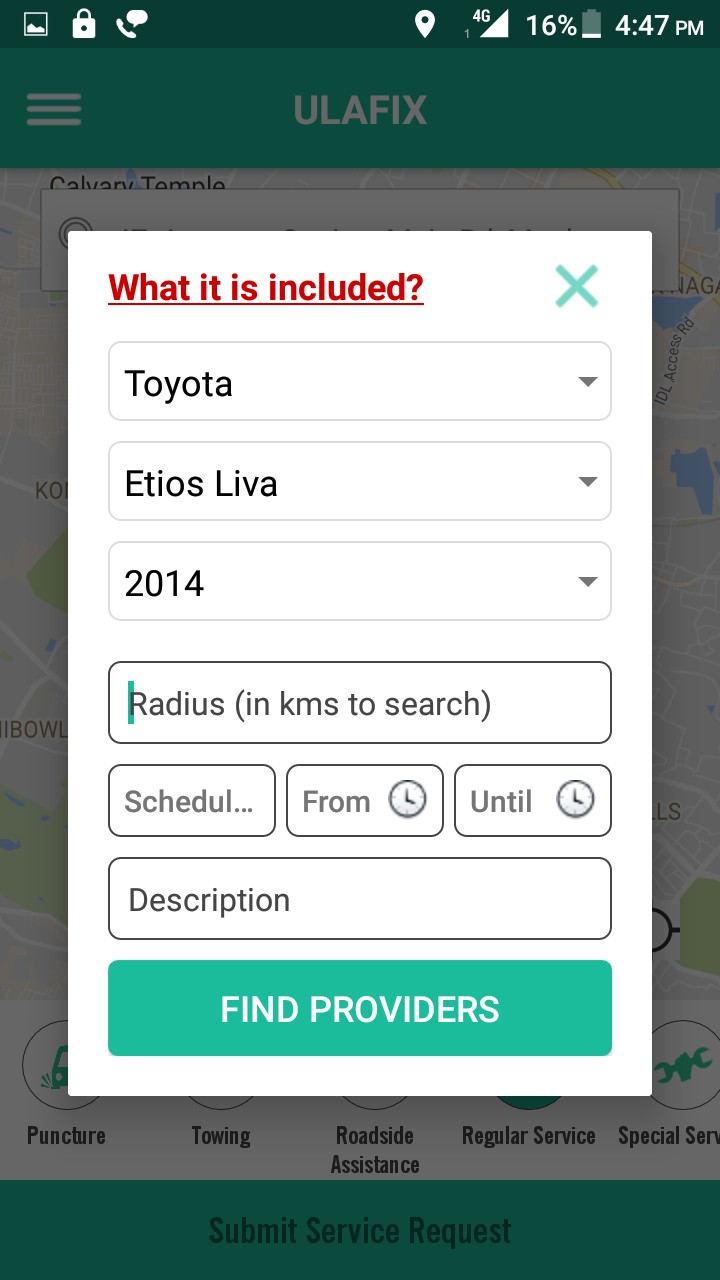Select a different year than 2014

360,582
